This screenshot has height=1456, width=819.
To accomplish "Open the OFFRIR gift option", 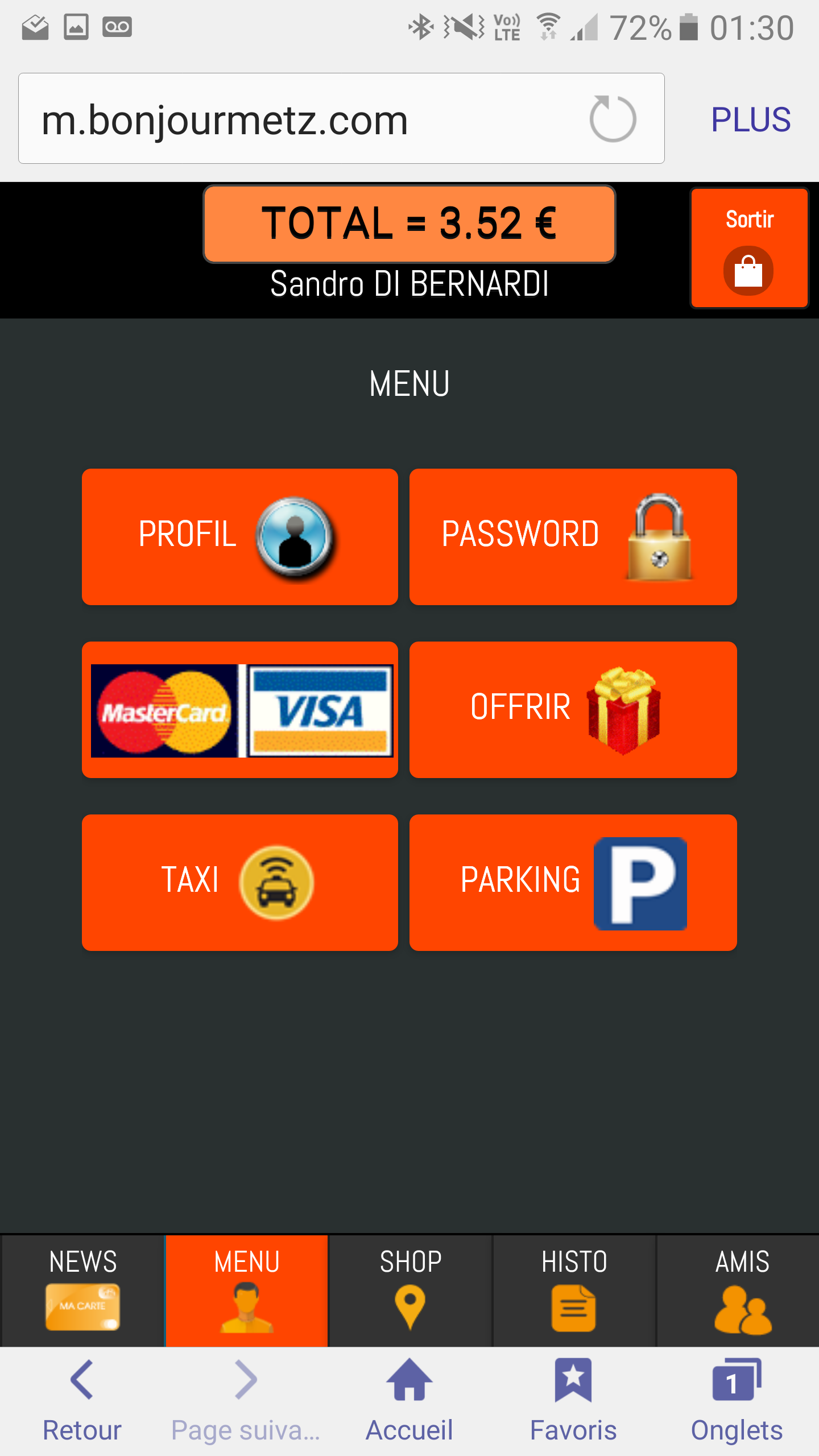I will click(573, 710).
